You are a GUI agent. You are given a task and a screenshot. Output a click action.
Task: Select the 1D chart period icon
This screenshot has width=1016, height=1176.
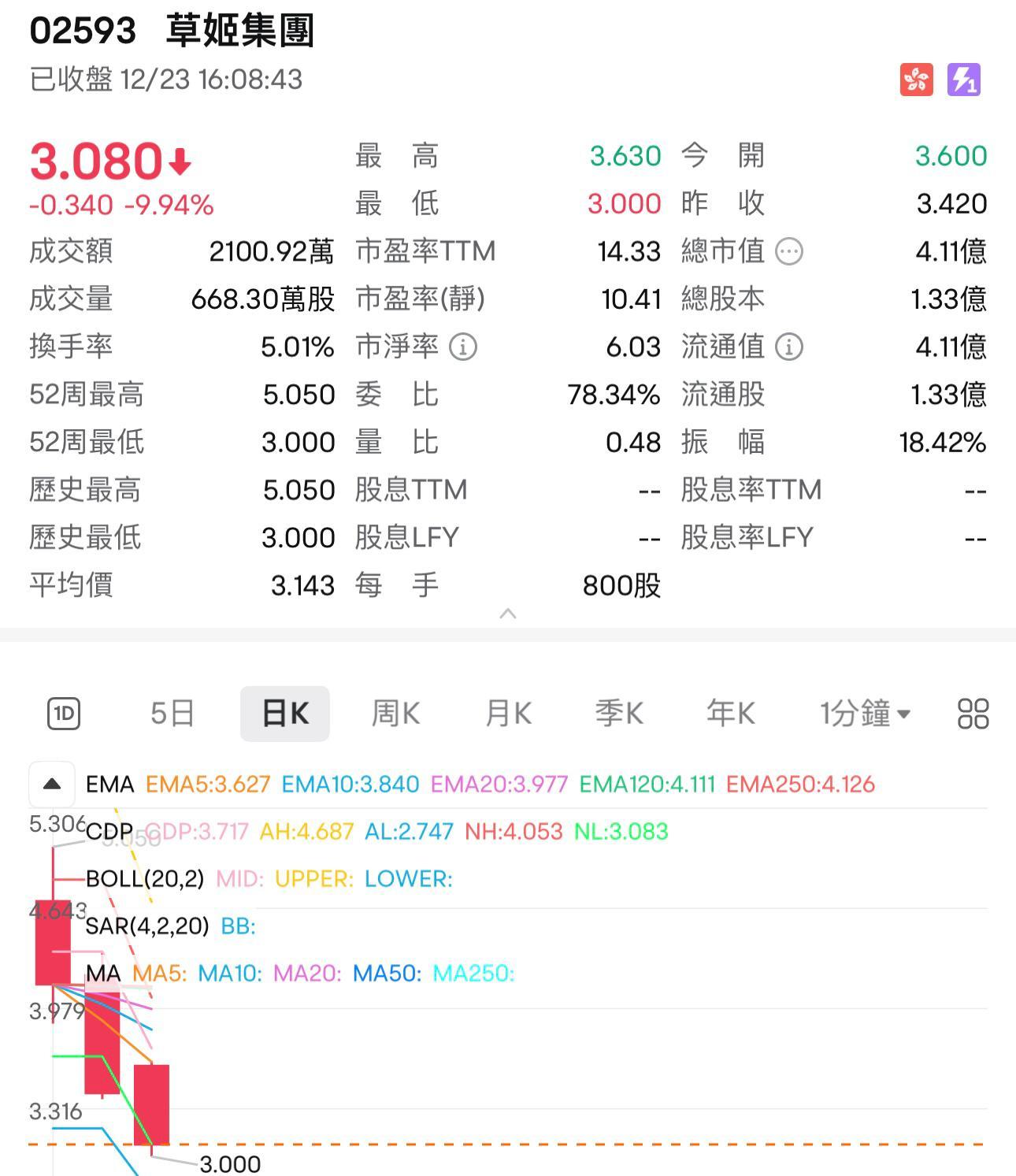coord(64,714)
